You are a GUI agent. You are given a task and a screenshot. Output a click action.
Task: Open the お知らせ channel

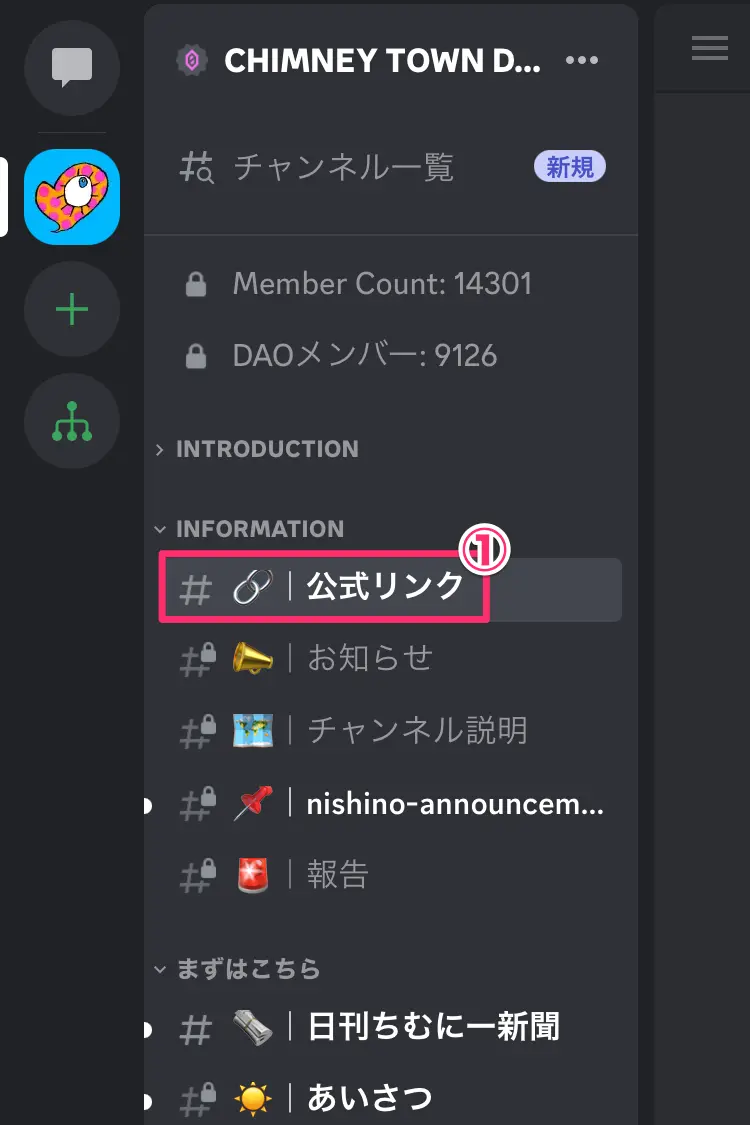(370, 658)
